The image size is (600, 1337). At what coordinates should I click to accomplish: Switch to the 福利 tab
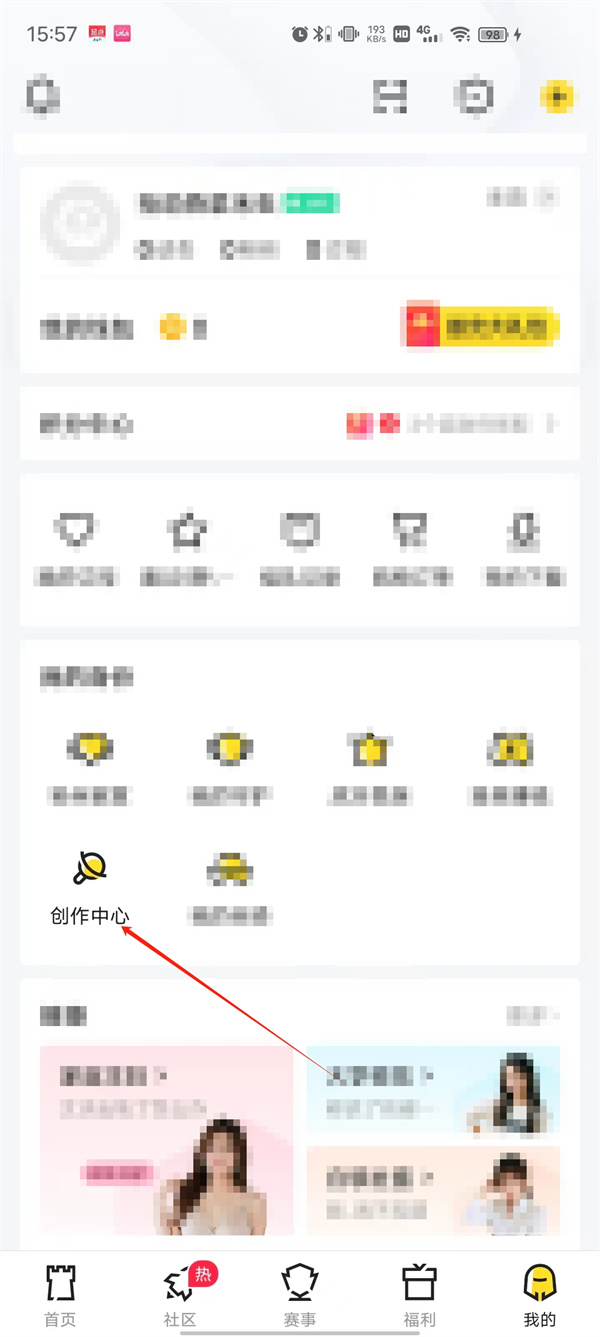click(x=420, y=1293)
